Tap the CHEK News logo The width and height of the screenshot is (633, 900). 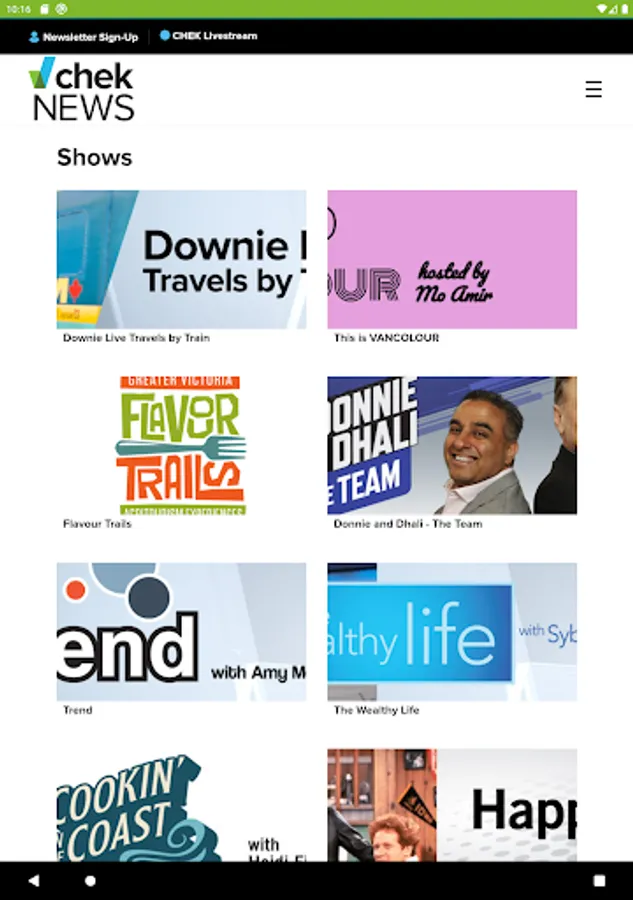82,90
